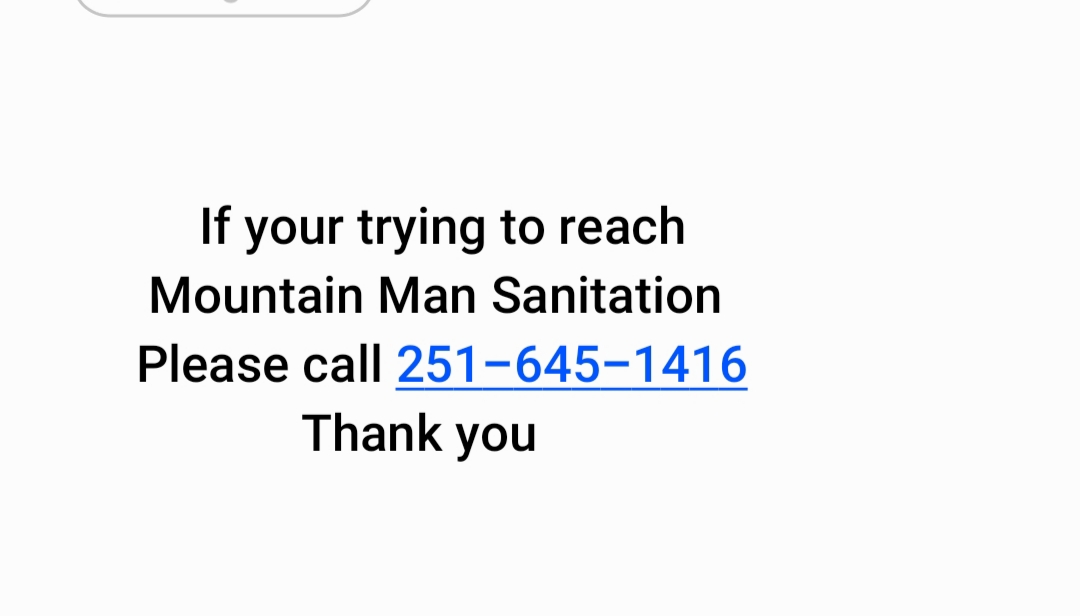Call the phone number 251-645-1416
Viewport: 1080px width, 616px height.
[572, 365]
